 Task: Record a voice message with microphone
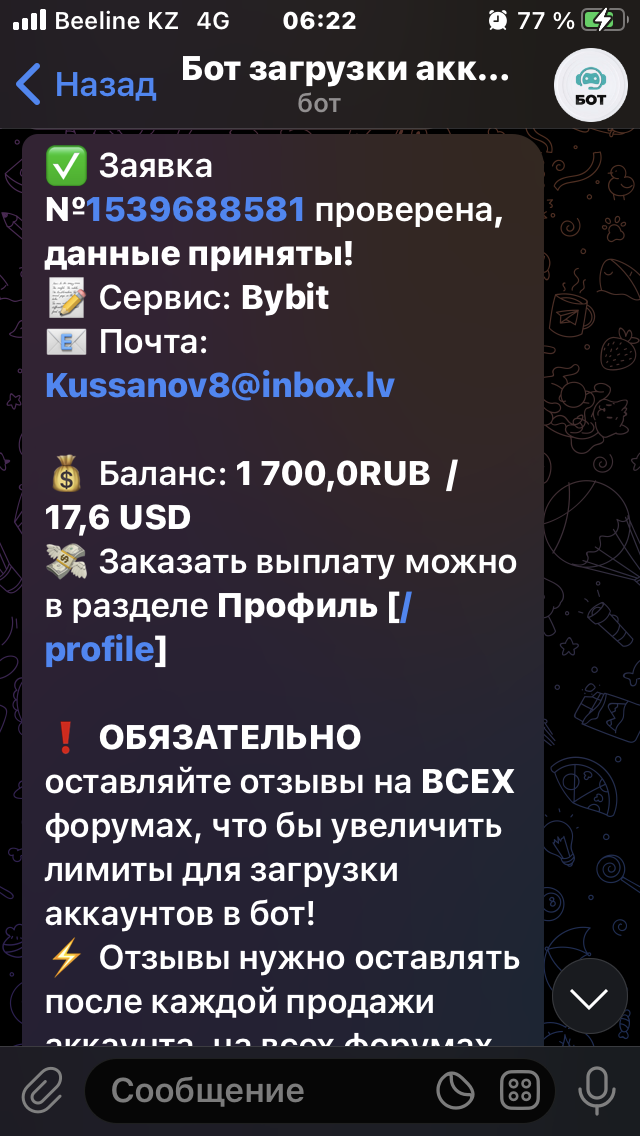point(597,1089)
